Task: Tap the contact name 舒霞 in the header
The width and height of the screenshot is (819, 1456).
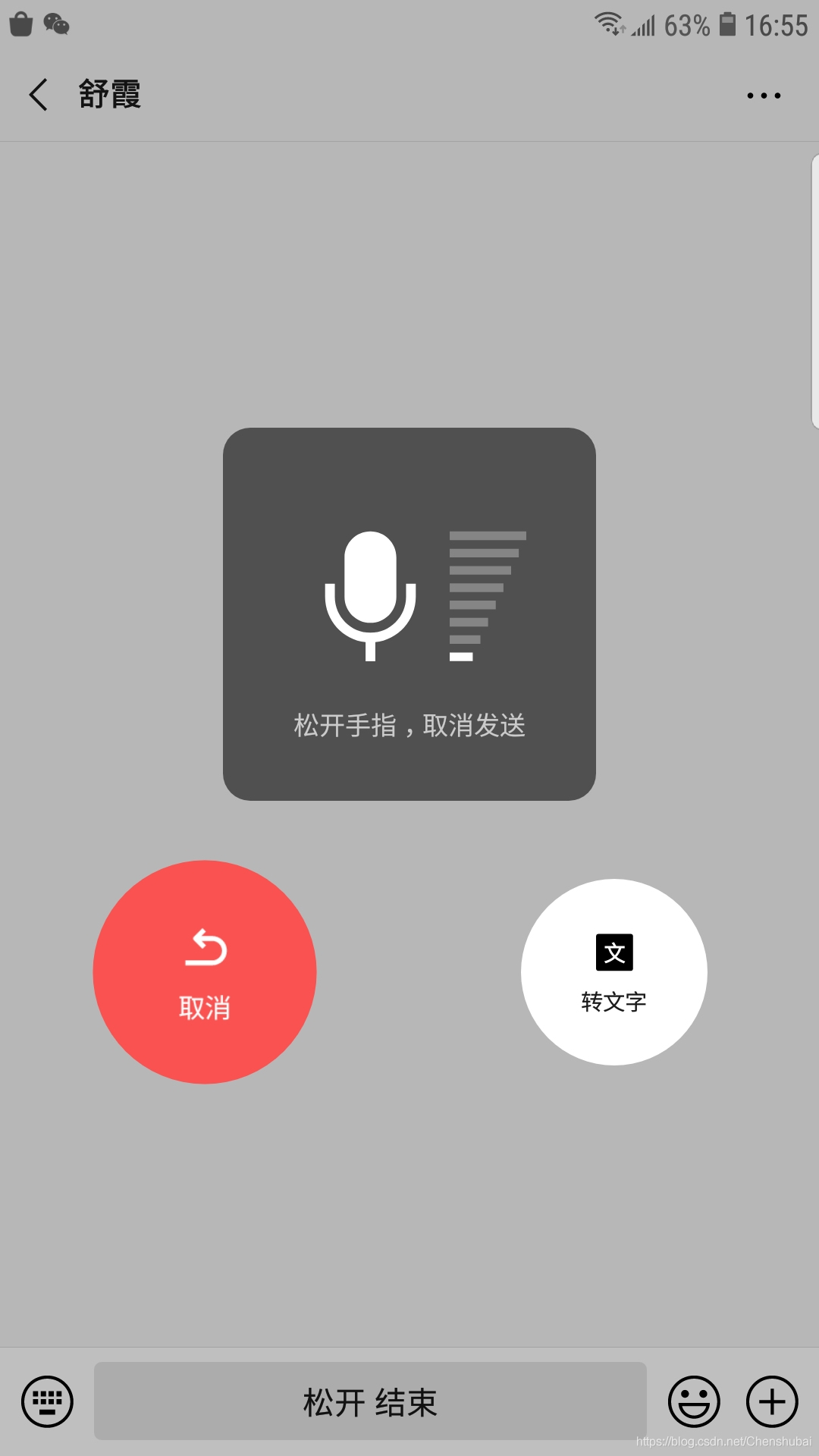Action: pyautogui.click(x=110, y=93)
